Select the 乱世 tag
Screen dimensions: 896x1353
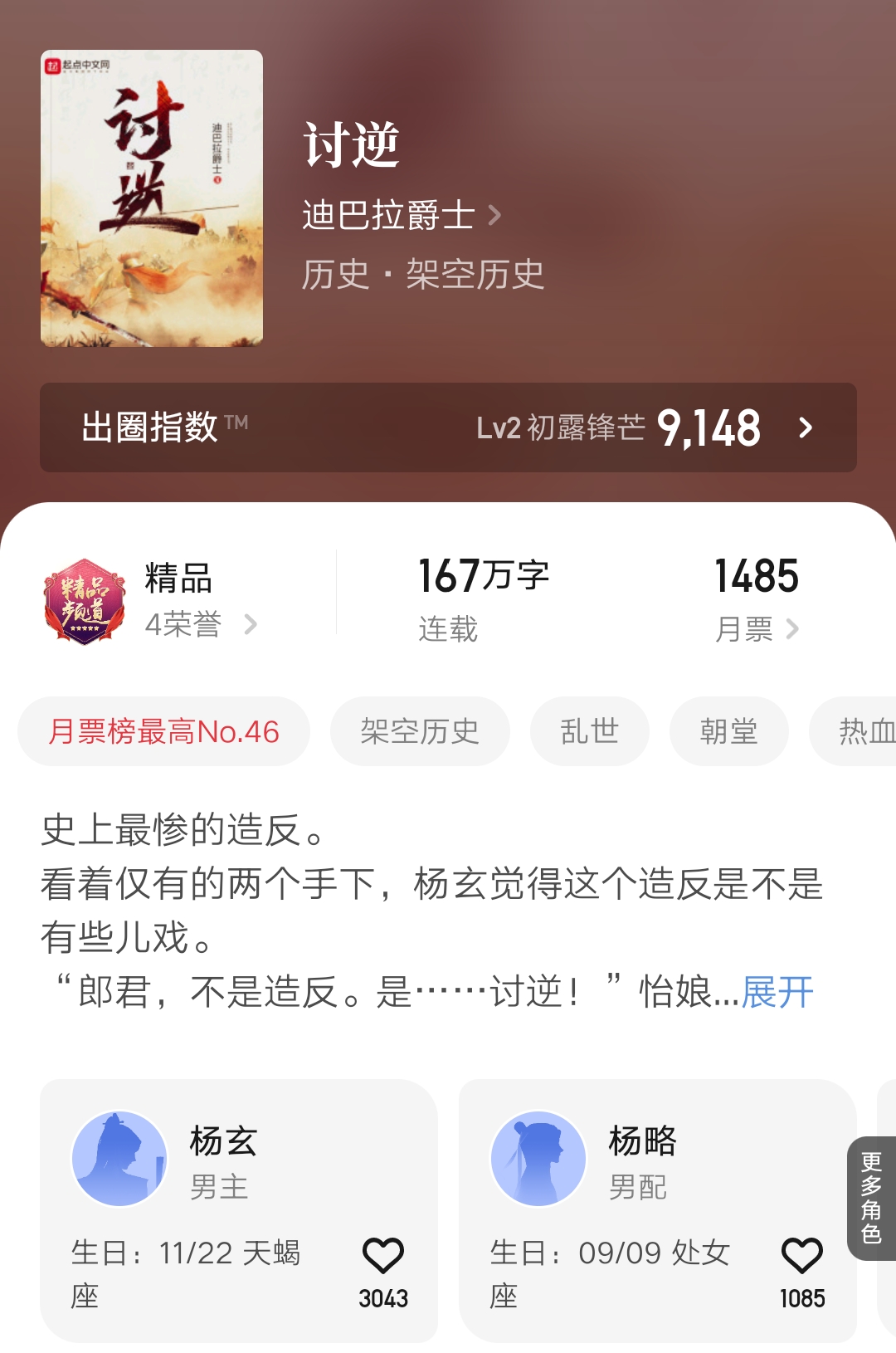[x=589, y=731]
